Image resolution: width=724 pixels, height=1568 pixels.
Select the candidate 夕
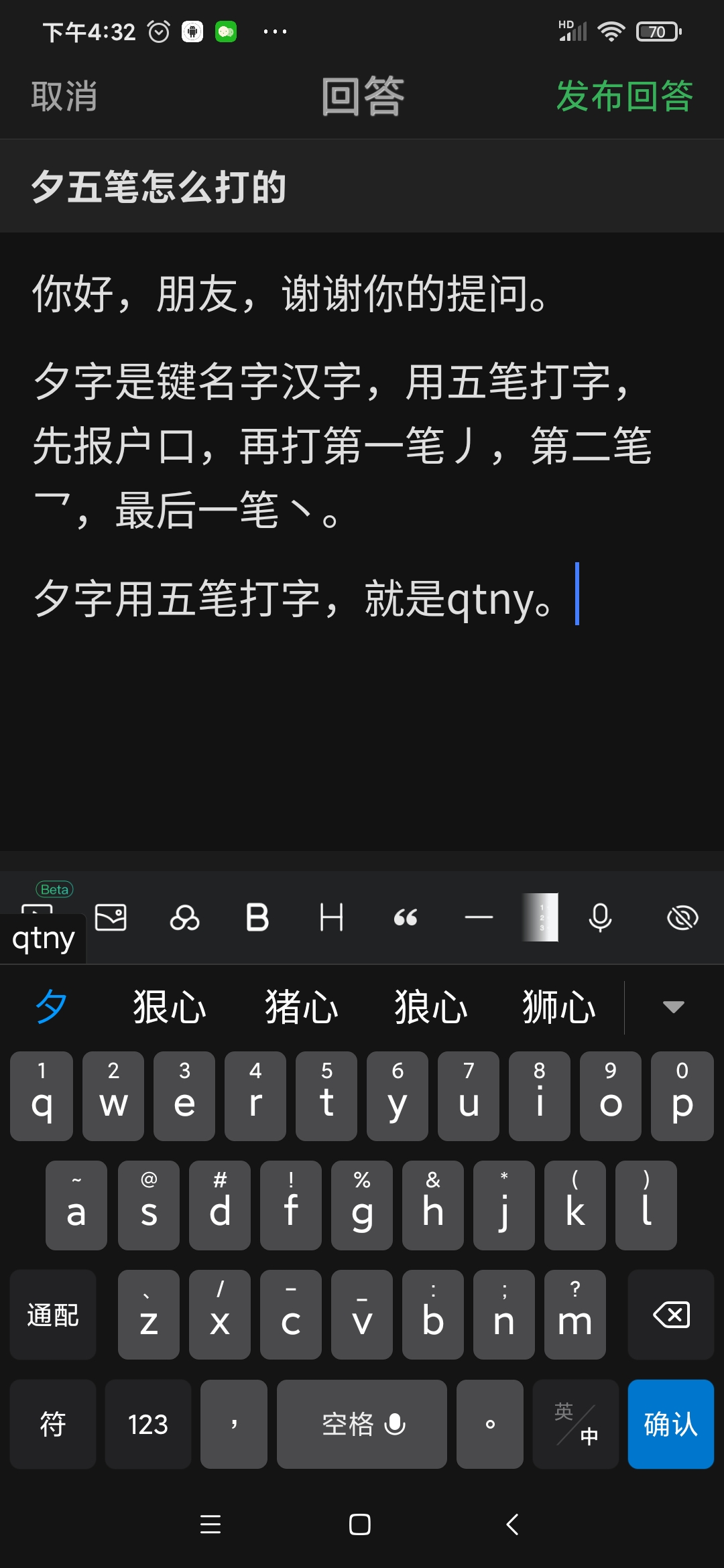pyautogui.click(x=51, y=1007)
